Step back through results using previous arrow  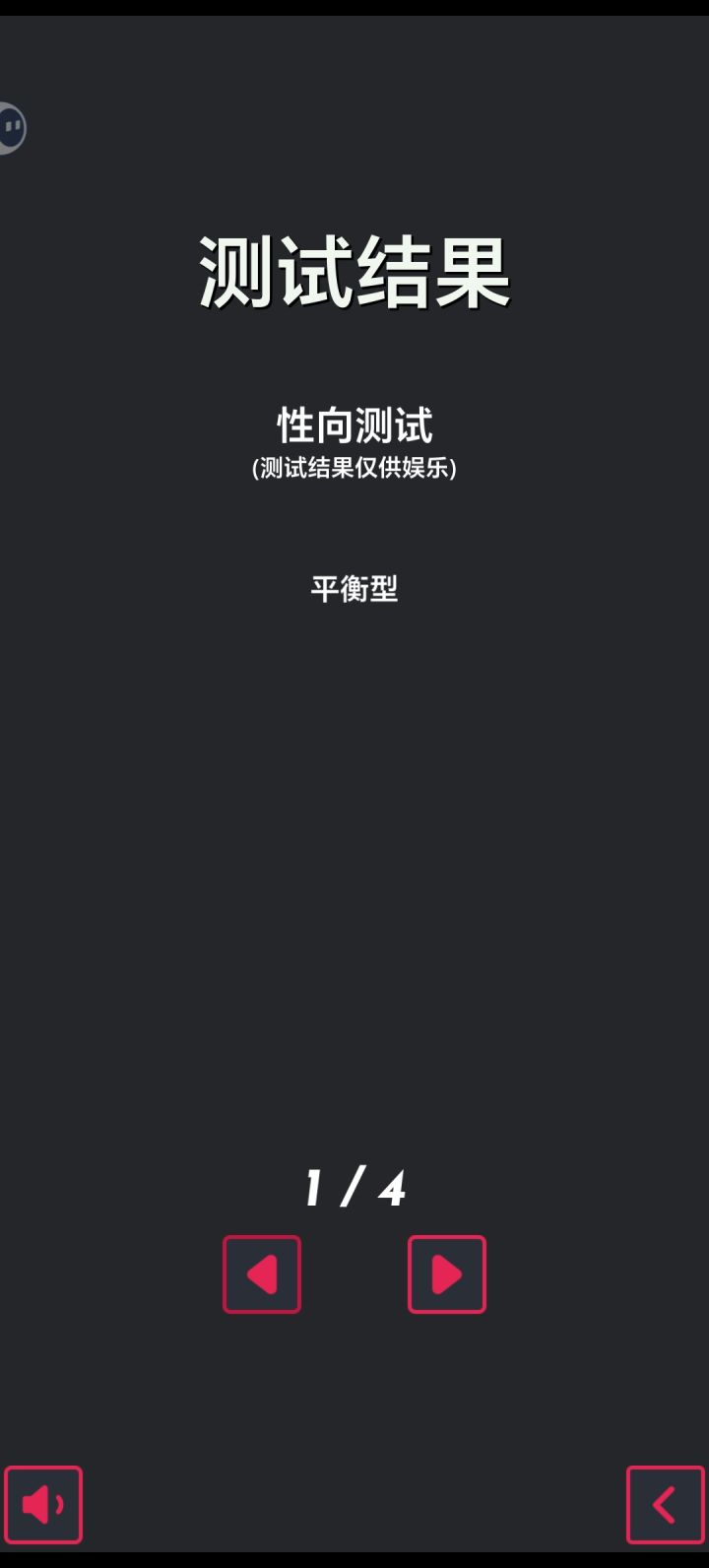coord(262,1274)
